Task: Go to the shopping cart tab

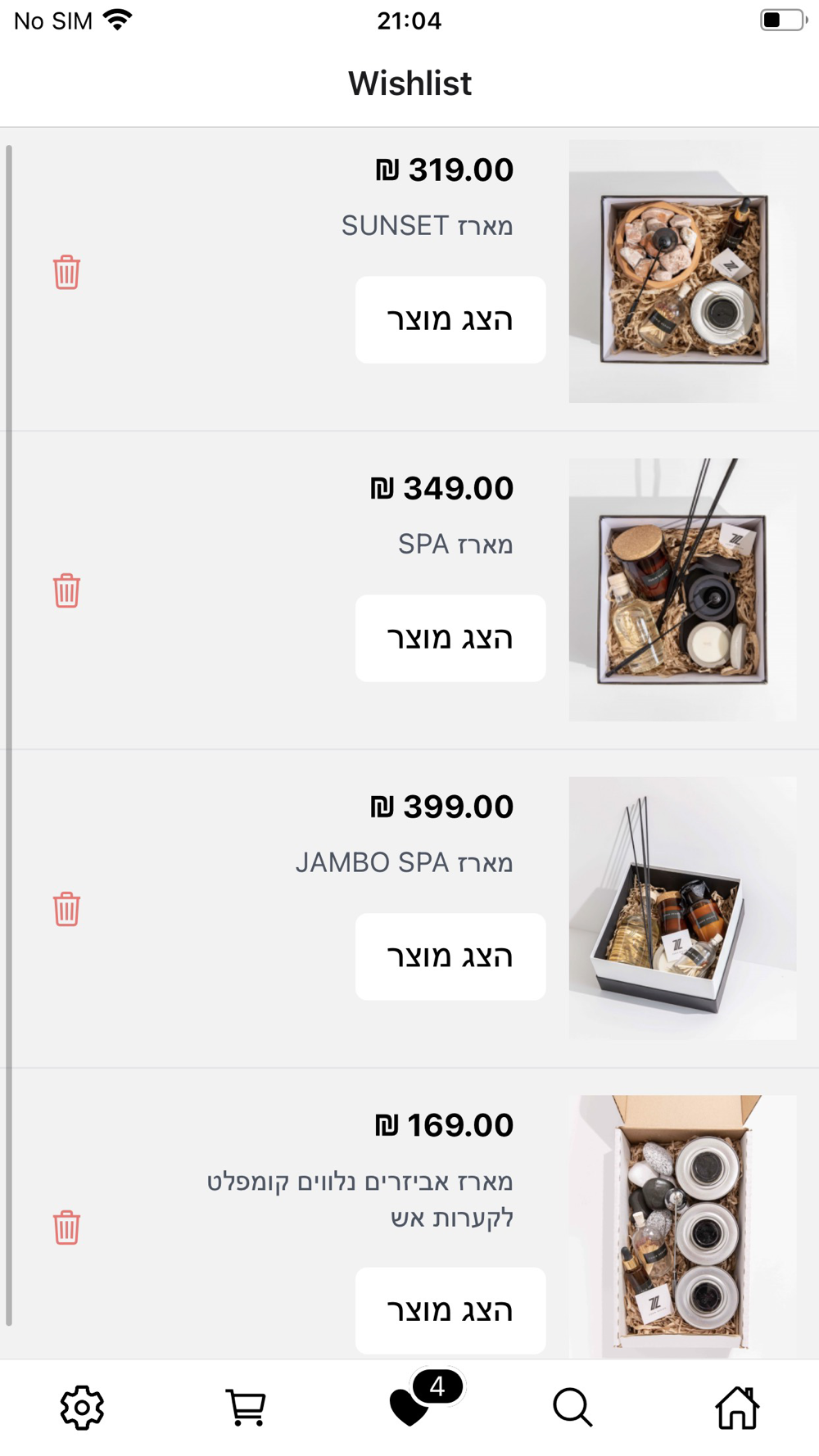Action: click(x=246, y=1408)
